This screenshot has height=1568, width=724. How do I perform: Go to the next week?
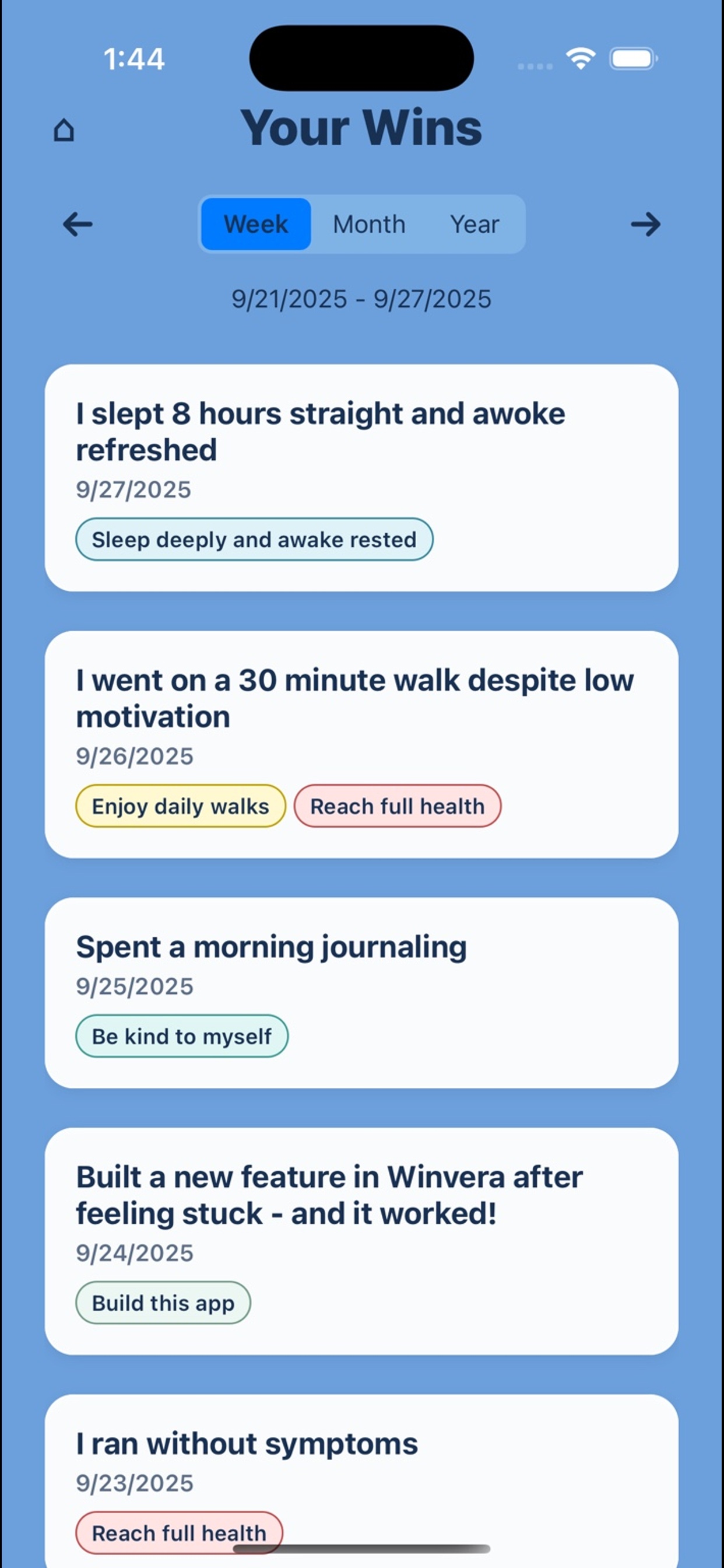tap(645, 224)
